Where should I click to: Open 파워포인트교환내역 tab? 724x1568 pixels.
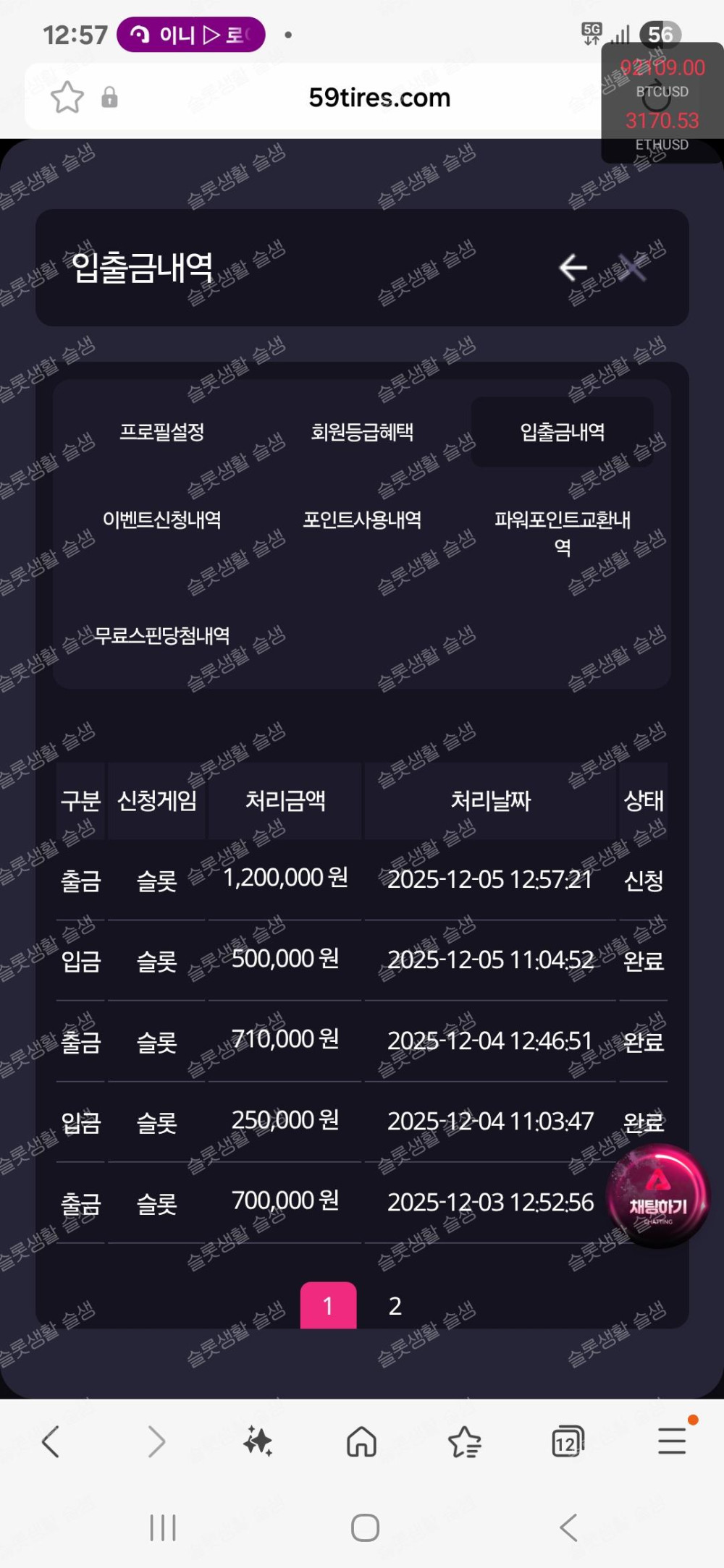click(562, 532)
